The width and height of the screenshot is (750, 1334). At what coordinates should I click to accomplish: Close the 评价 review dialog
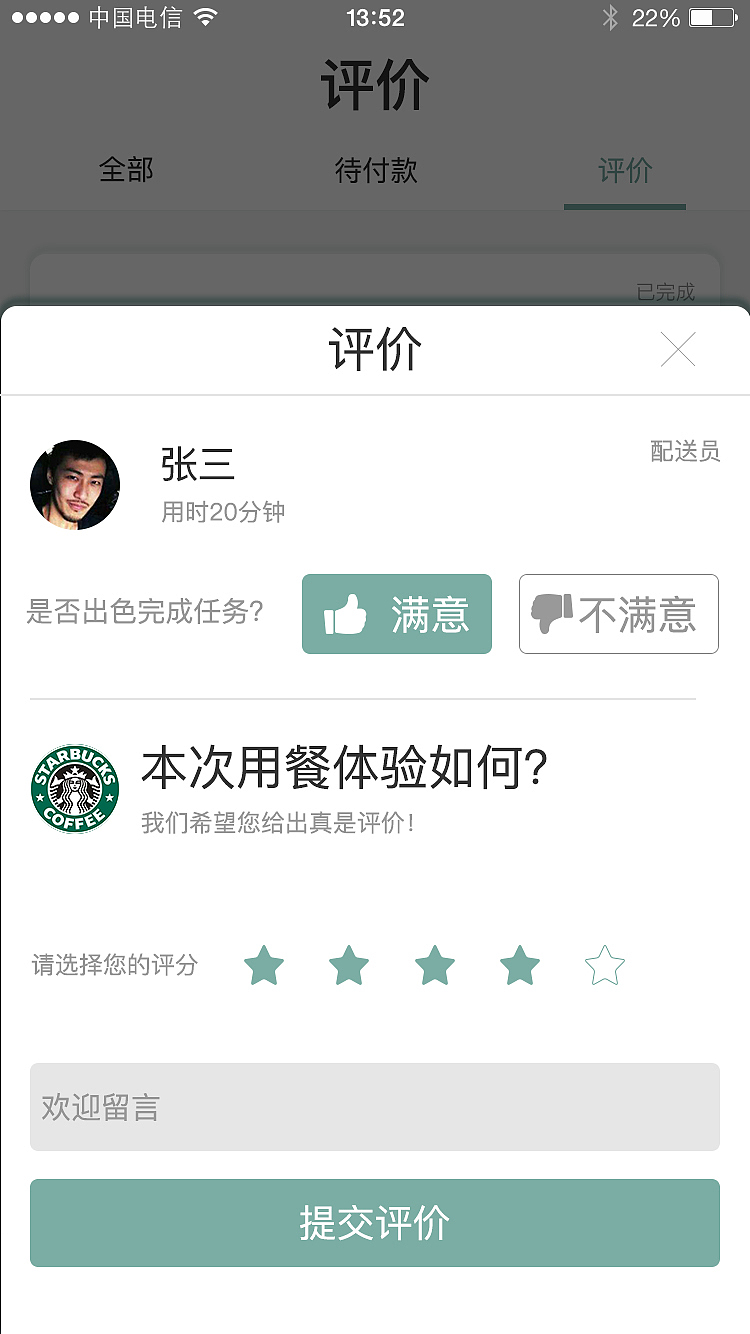[x=678, y=351]
